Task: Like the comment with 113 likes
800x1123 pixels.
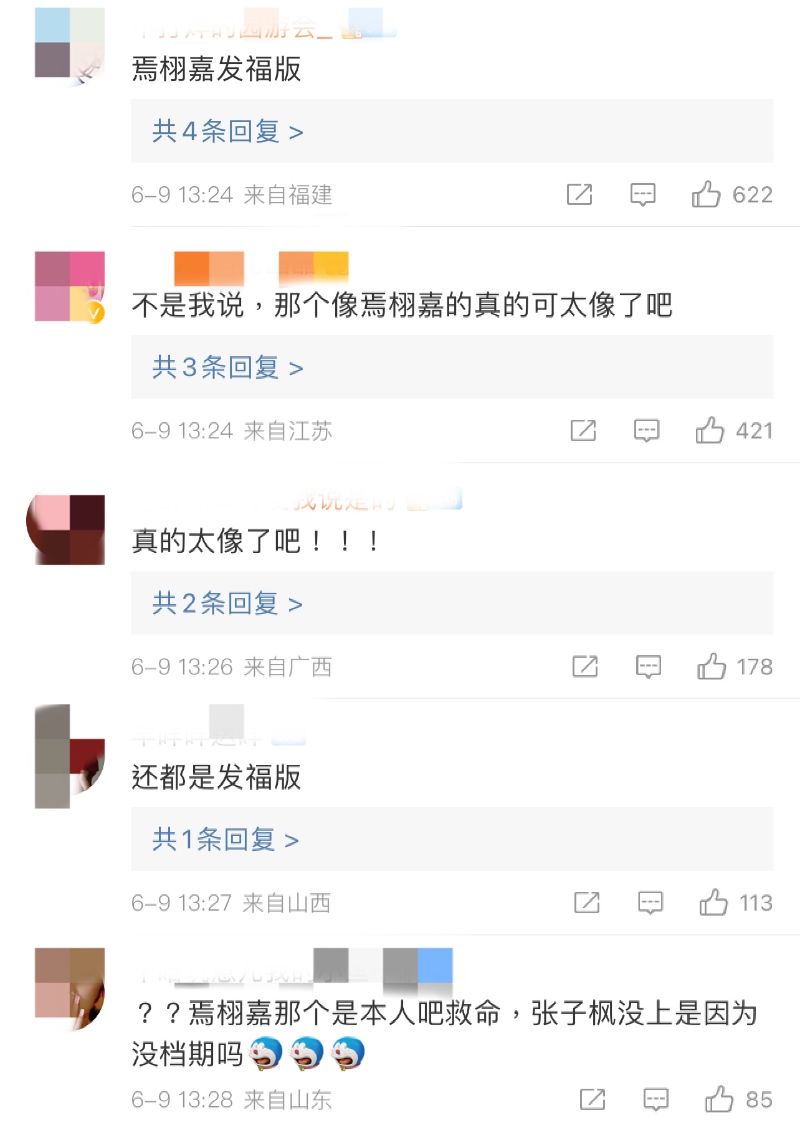Action: click(713, 902)
